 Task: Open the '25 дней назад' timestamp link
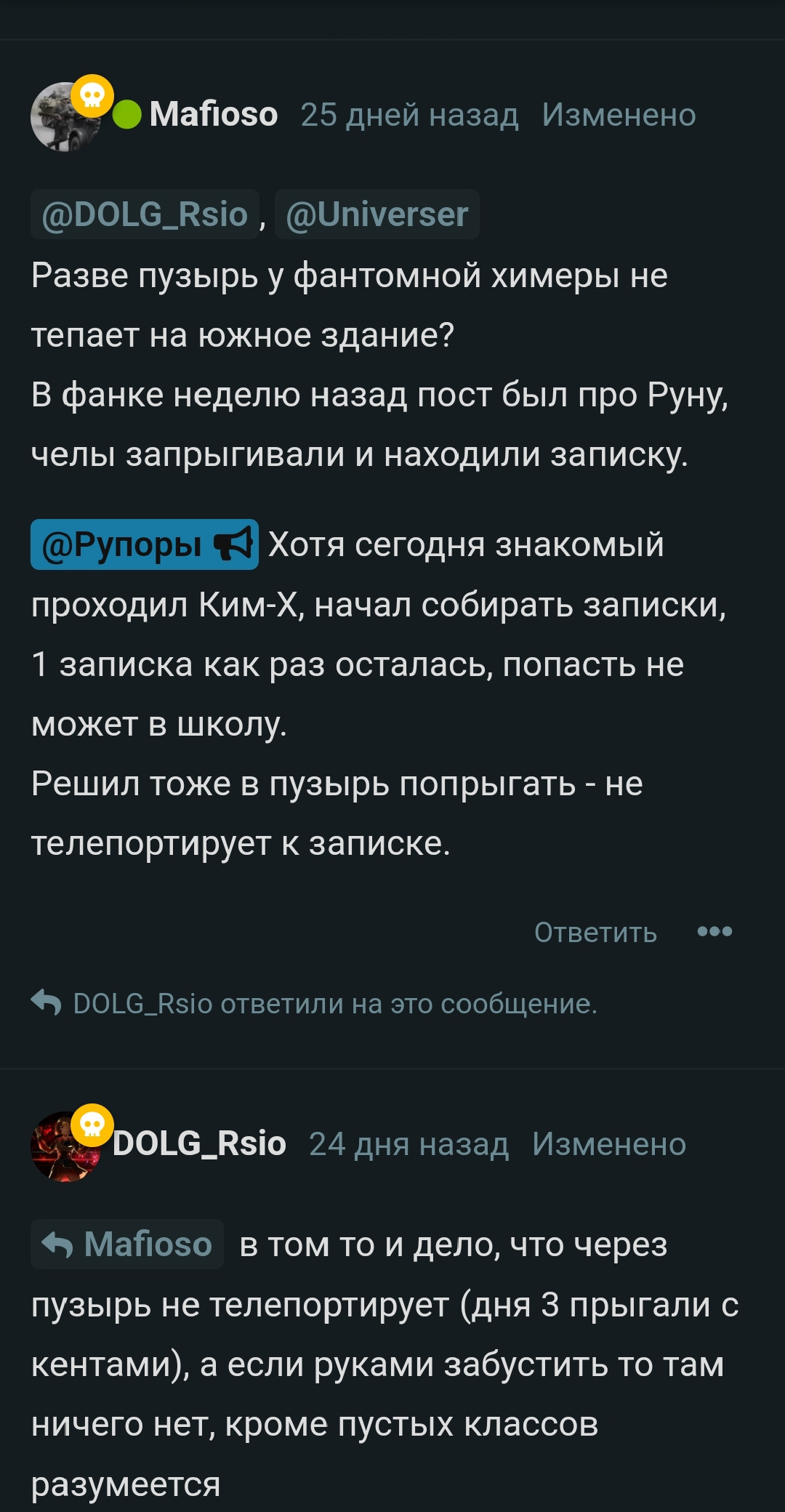pyautogui.click(x=409, y=115)
